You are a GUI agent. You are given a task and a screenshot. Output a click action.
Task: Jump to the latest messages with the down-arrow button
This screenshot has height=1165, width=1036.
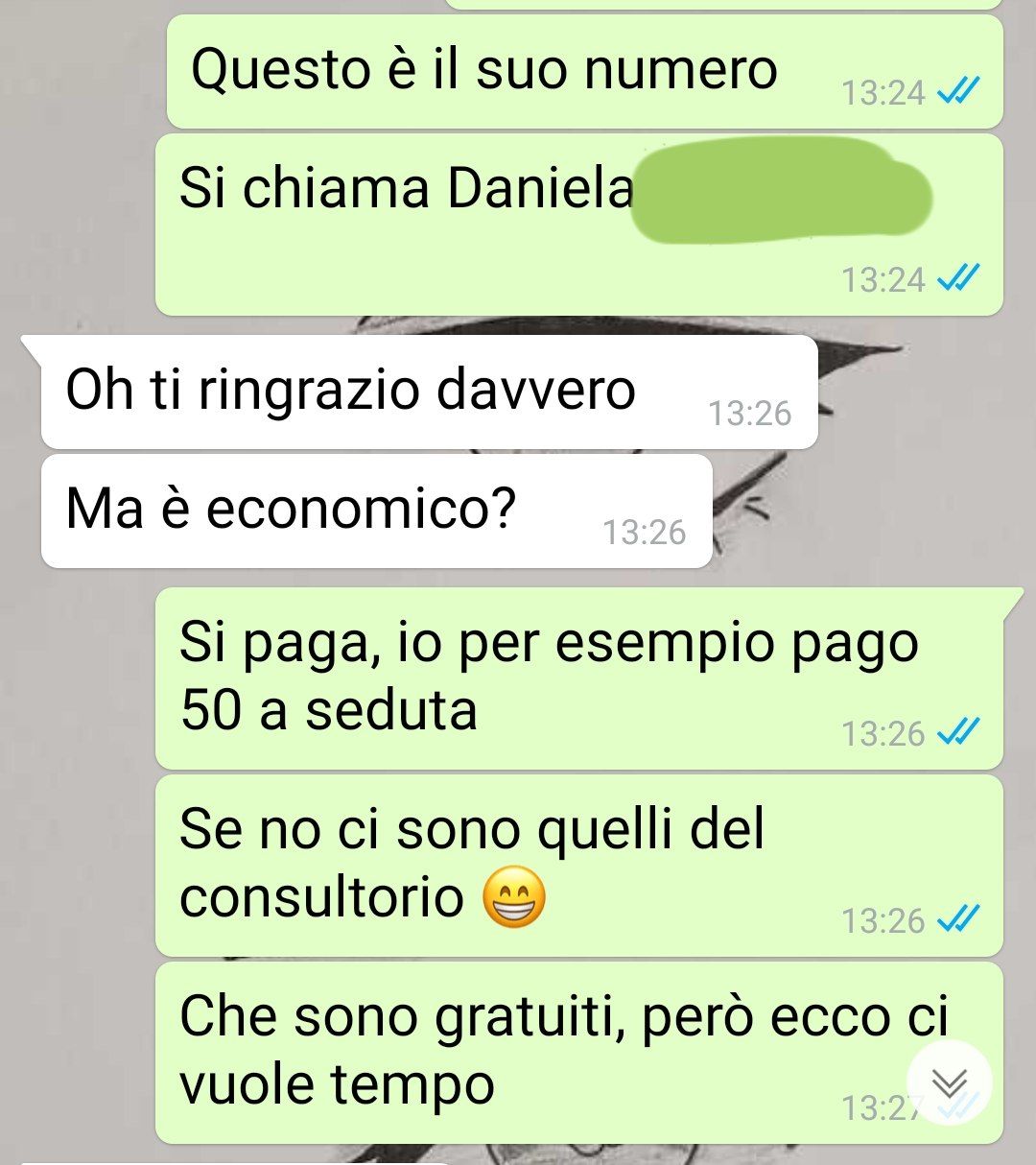[949, 1082]
